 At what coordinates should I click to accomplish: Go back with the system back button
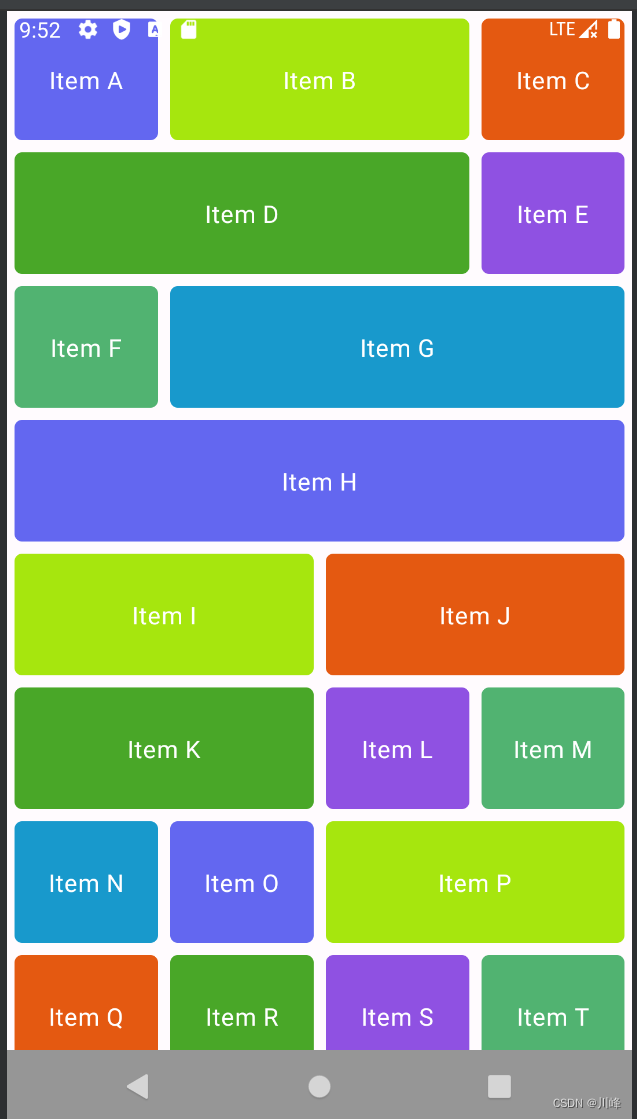138,1086
